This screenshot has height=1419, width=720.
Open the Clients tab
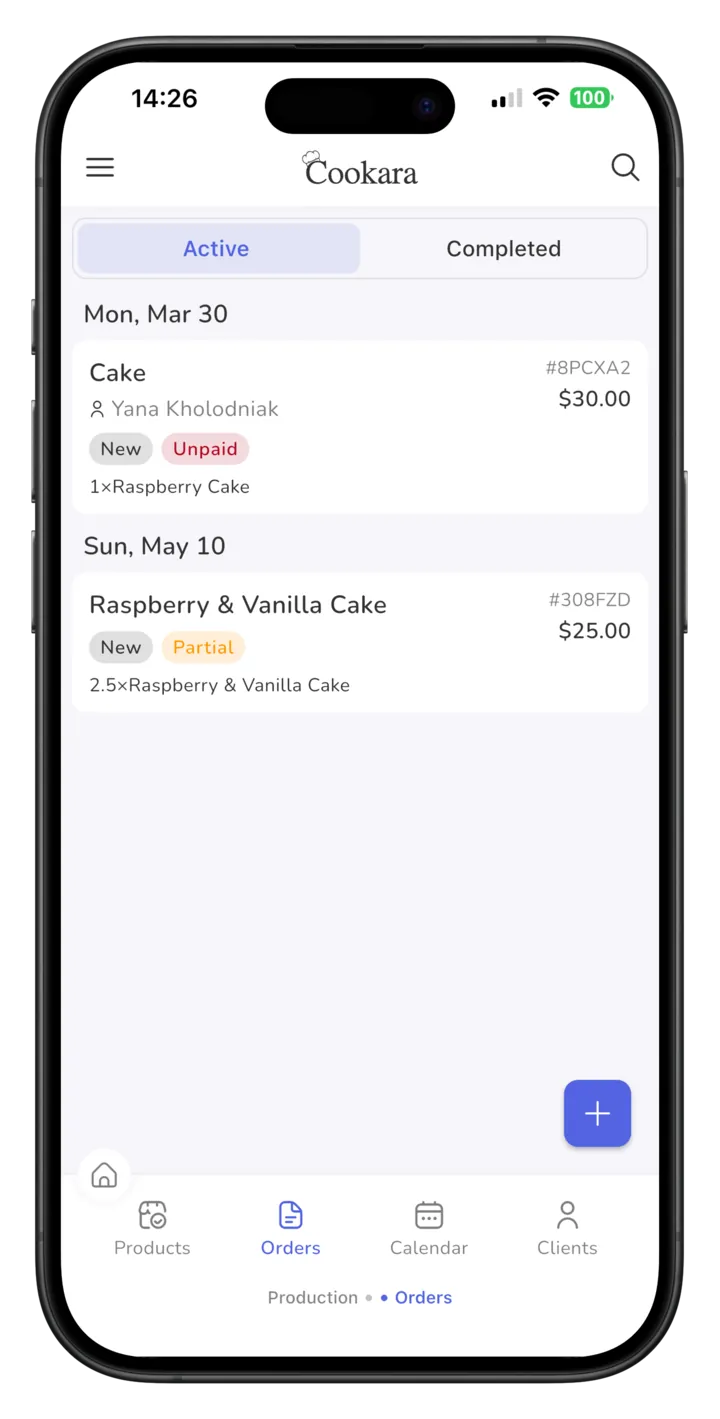point(567,1229)
